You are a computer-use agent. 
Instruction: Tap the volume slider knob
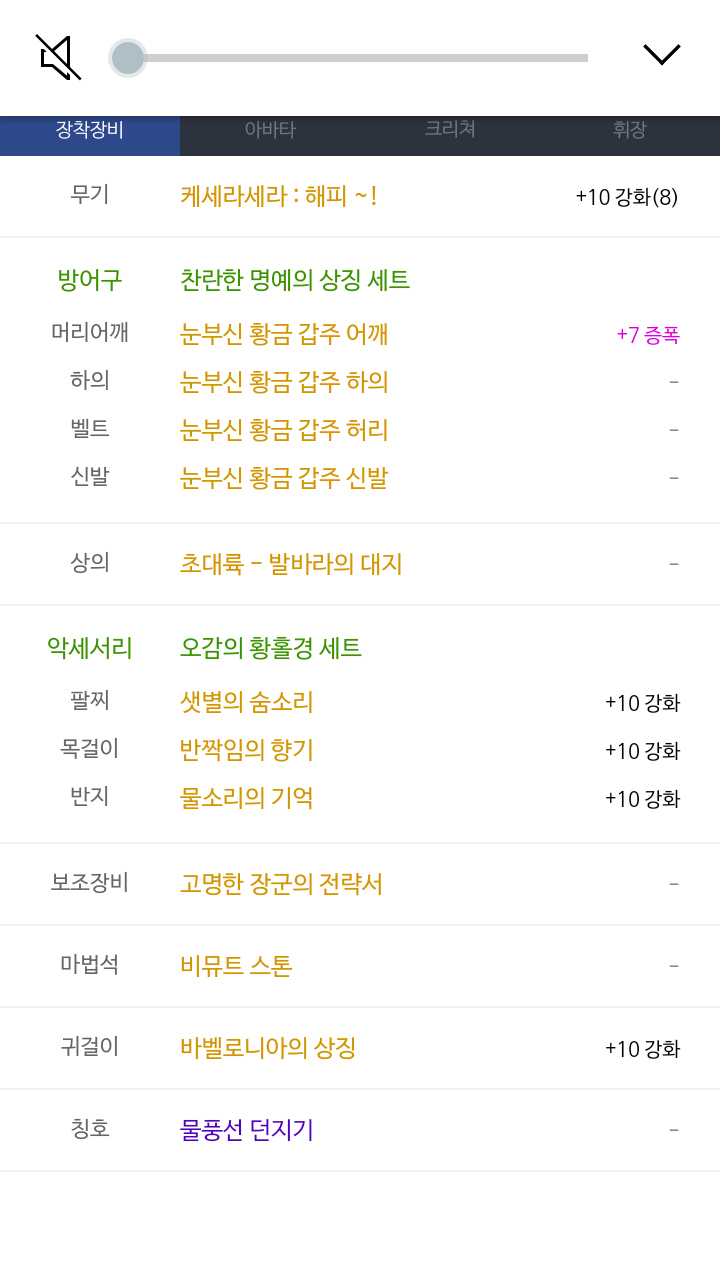pyautogui.click(x=128, y=58)
